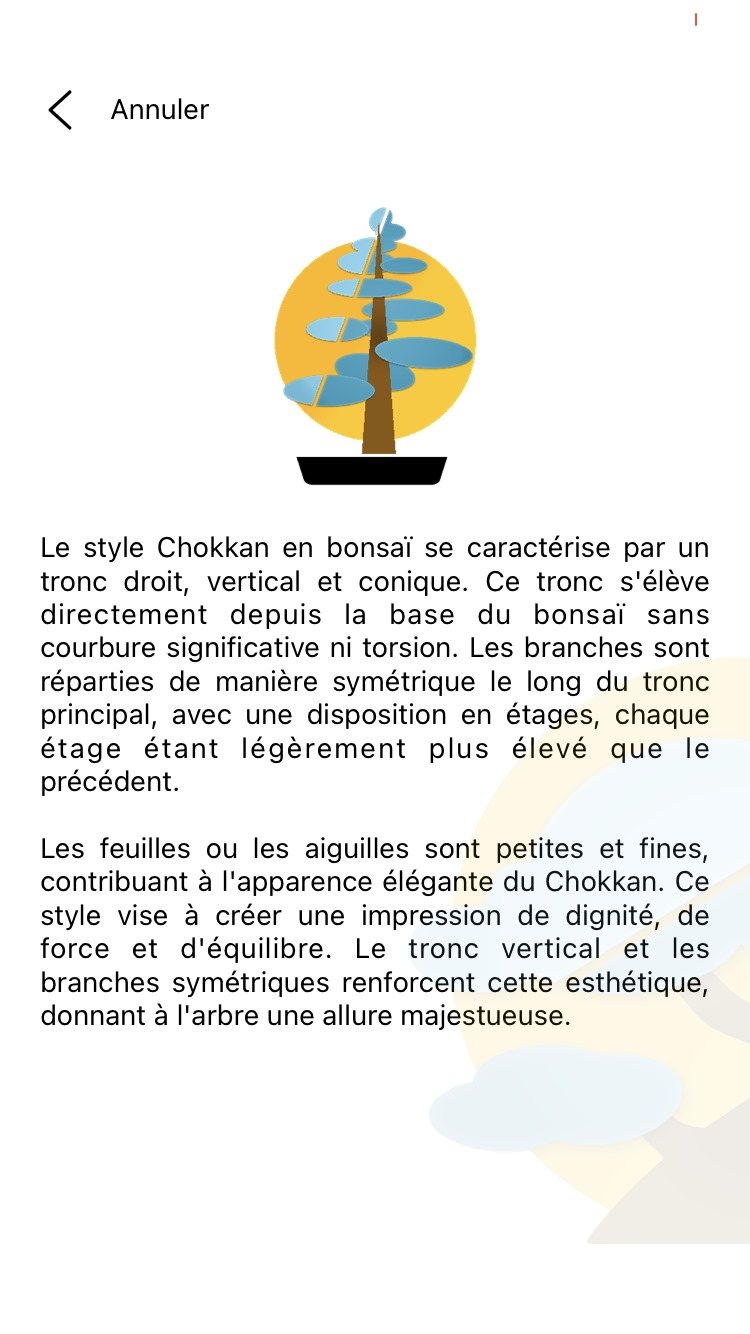Screen dimensions: 750x1334
Task: Go back with the arrow icon
Action: [x=60, y=110]
